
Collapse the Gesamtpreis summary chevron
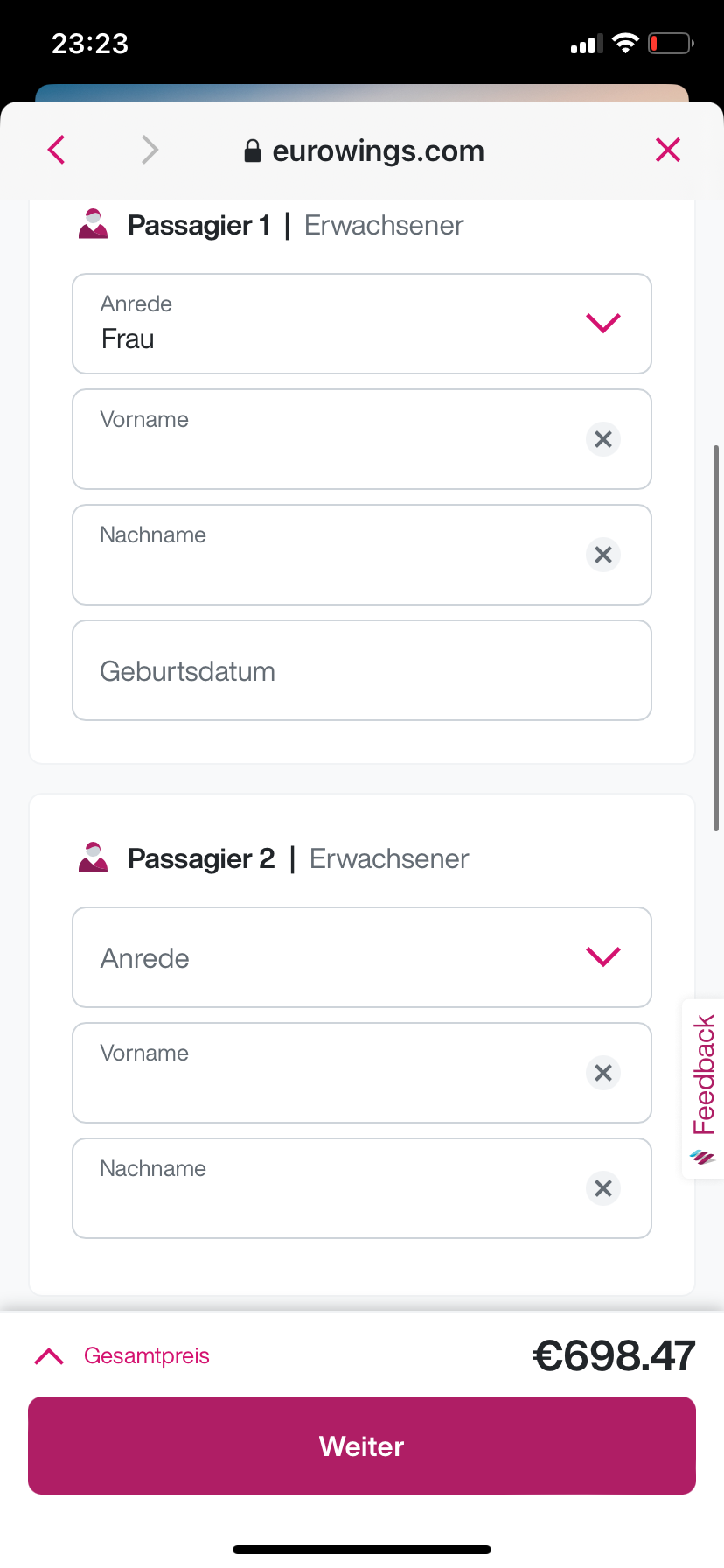pyautogui.click(x=49, y=1355)
